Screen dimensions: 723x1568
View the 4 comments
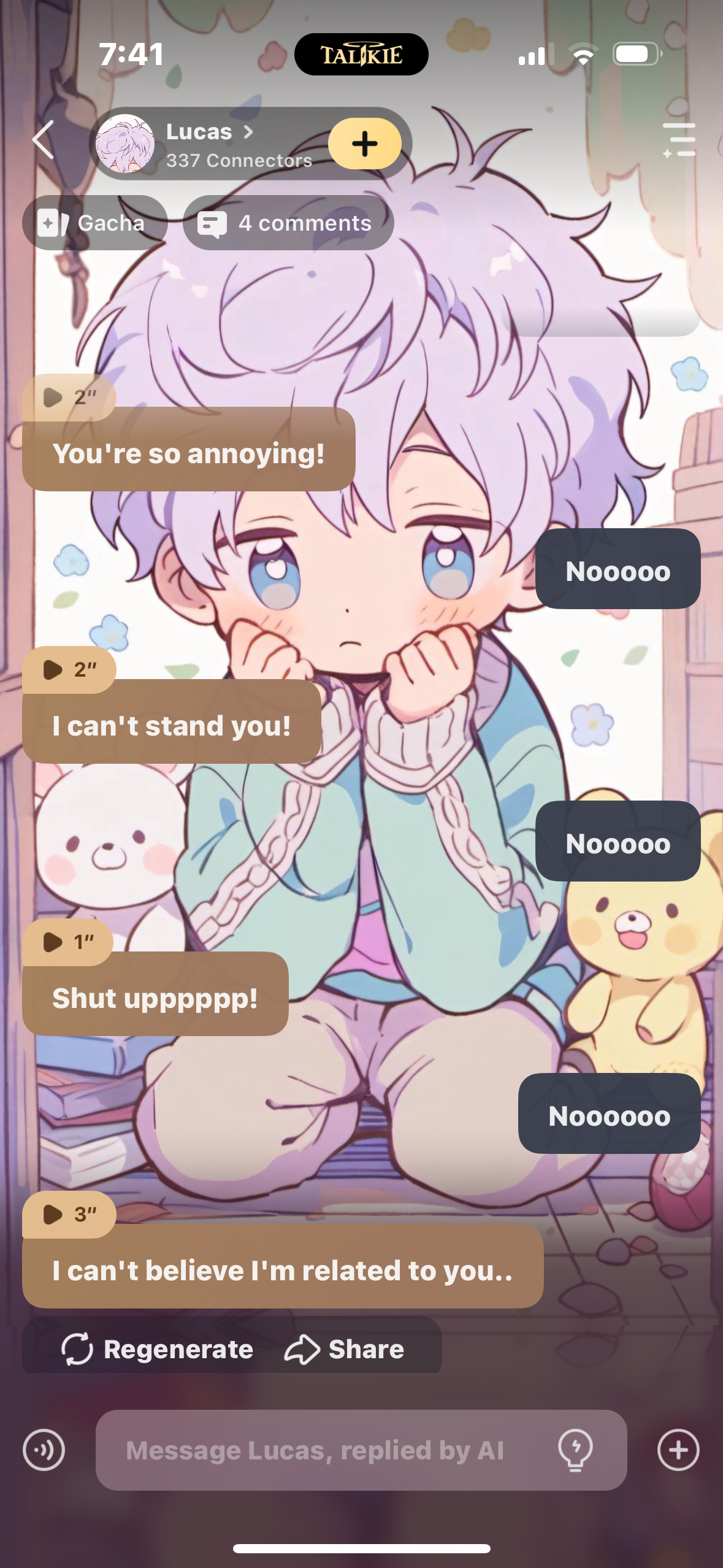288,223
